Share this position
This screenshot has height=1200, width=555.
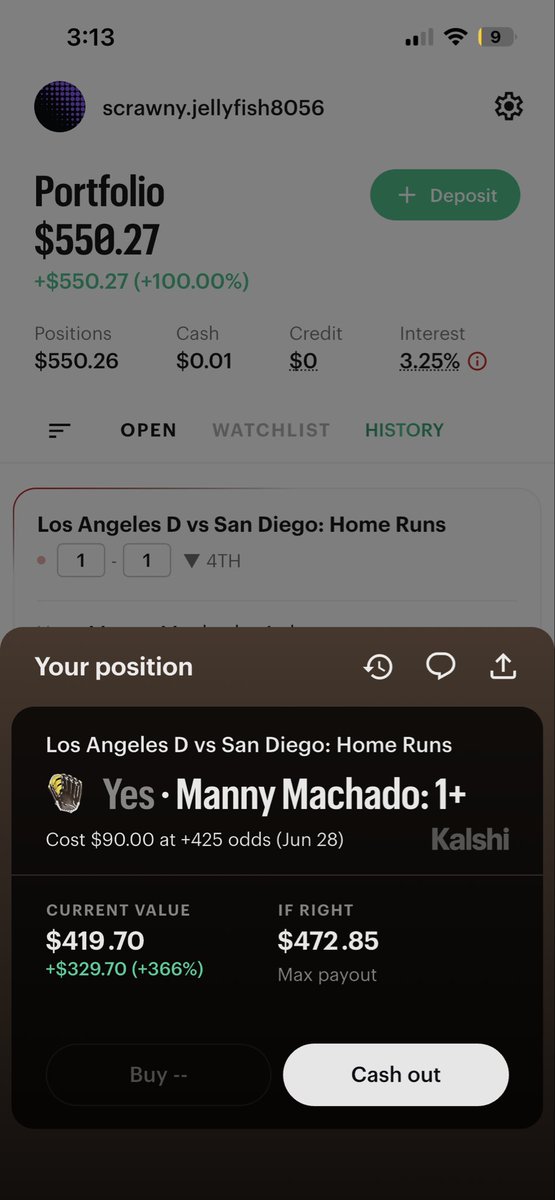coord(503,667)
